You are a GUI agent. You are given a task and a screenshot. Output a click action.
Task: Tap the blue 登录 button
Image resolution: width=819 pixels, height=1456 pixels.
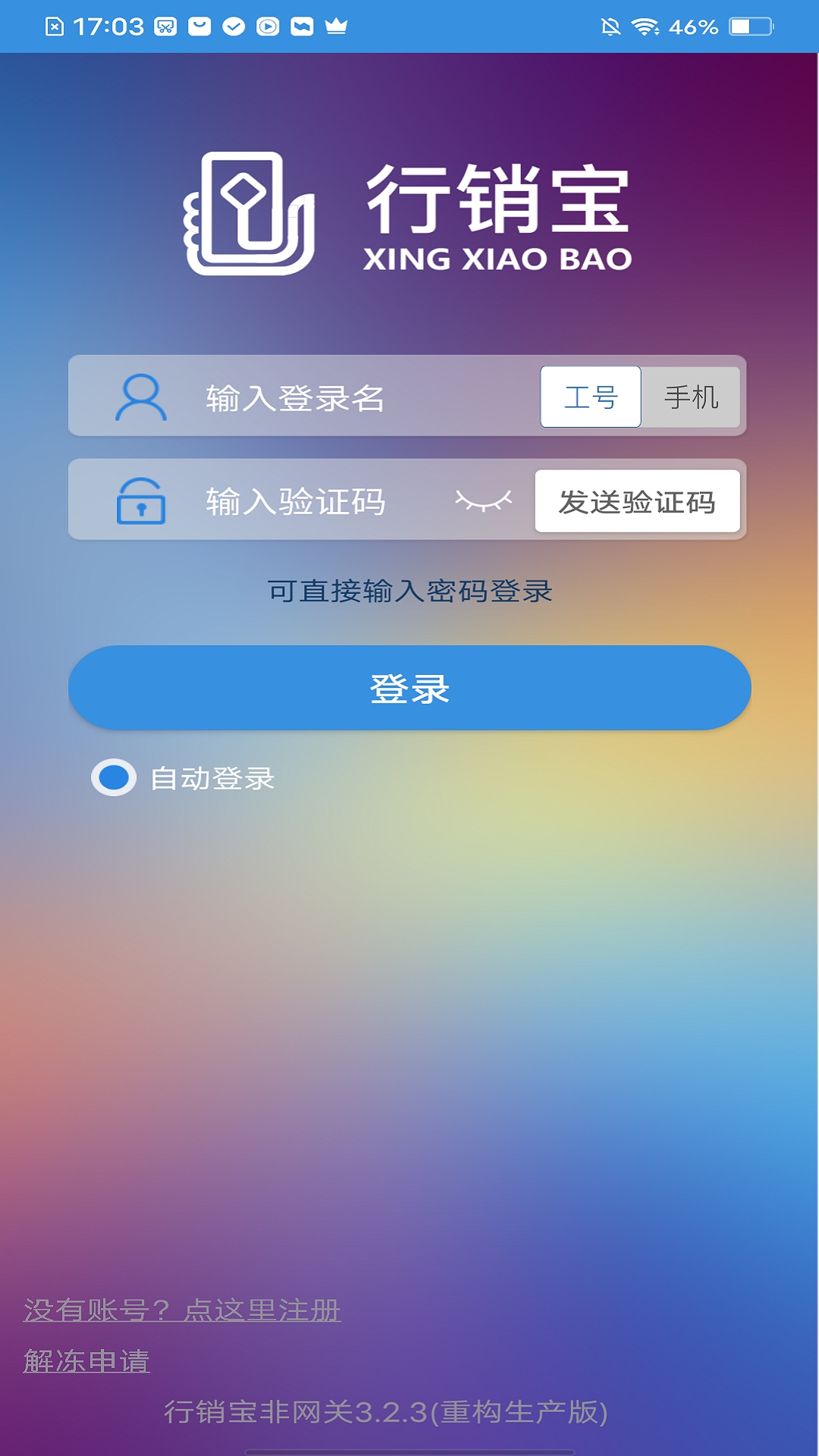click(x=409, y=688)
